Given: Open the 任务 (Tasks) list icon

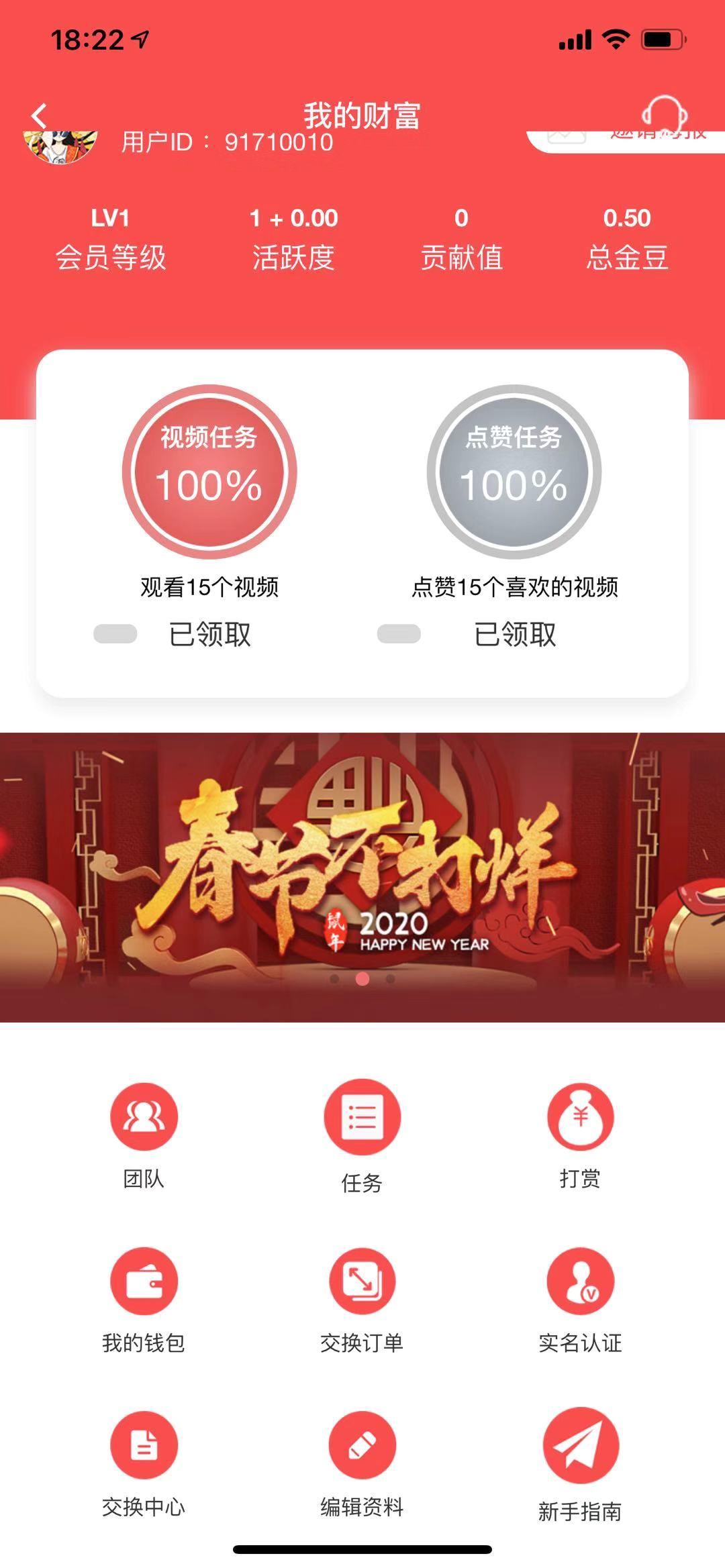Looking at the screenshot, I should click(362, 1116).
